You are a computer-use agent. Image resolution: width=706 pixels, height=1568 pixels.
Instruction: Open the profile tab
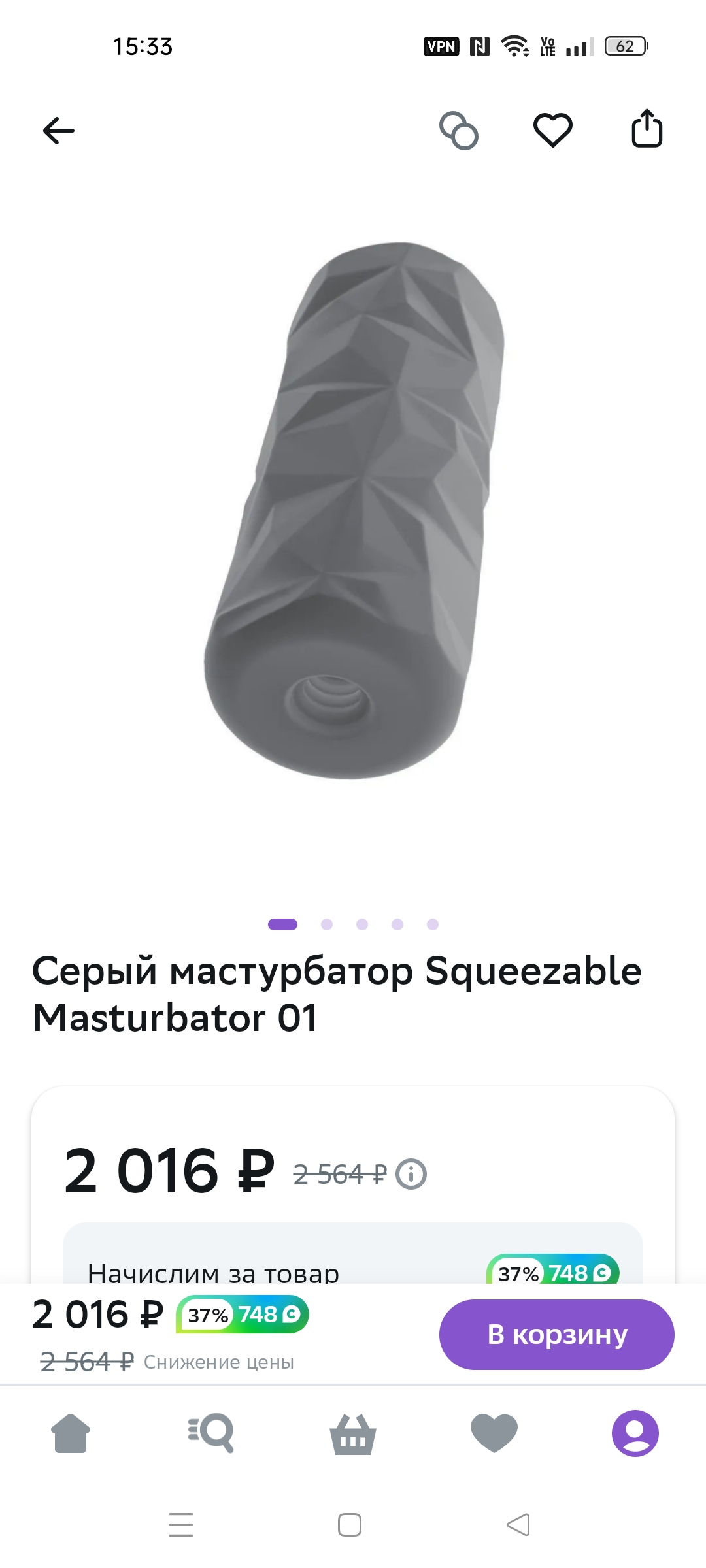[x=635, y=1433]
